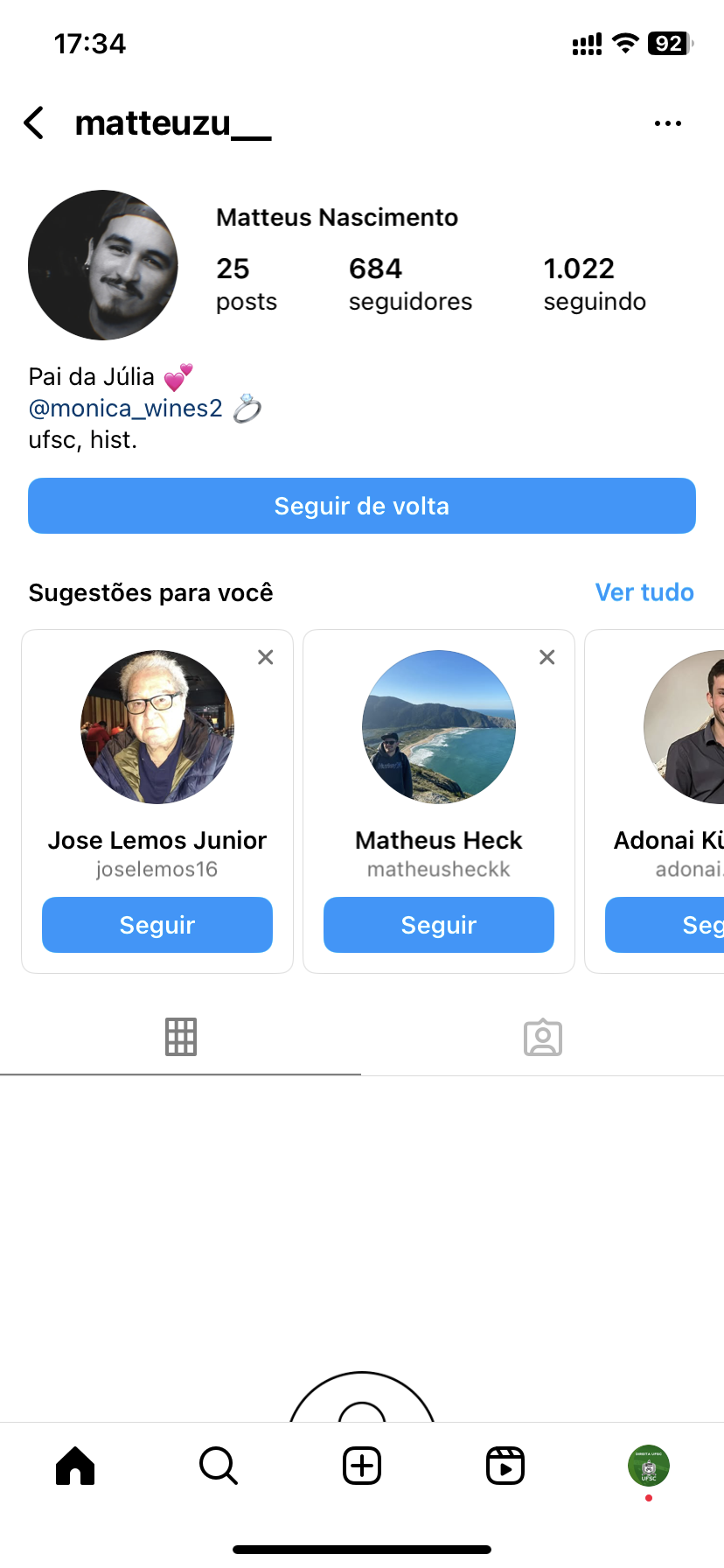View Matteus Nascimento's profile picture
Image resolution: width=724 pixels, height=1568 pixels.
click(103, 265)
